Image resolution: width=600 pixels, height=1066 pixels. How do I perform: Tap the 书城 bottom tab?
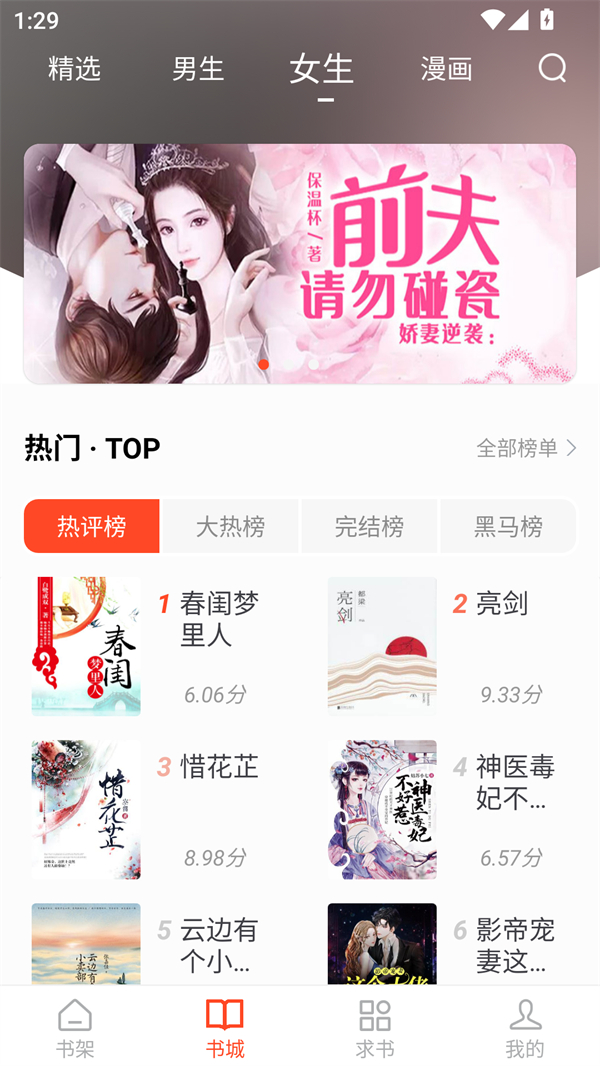point(225,1028)
